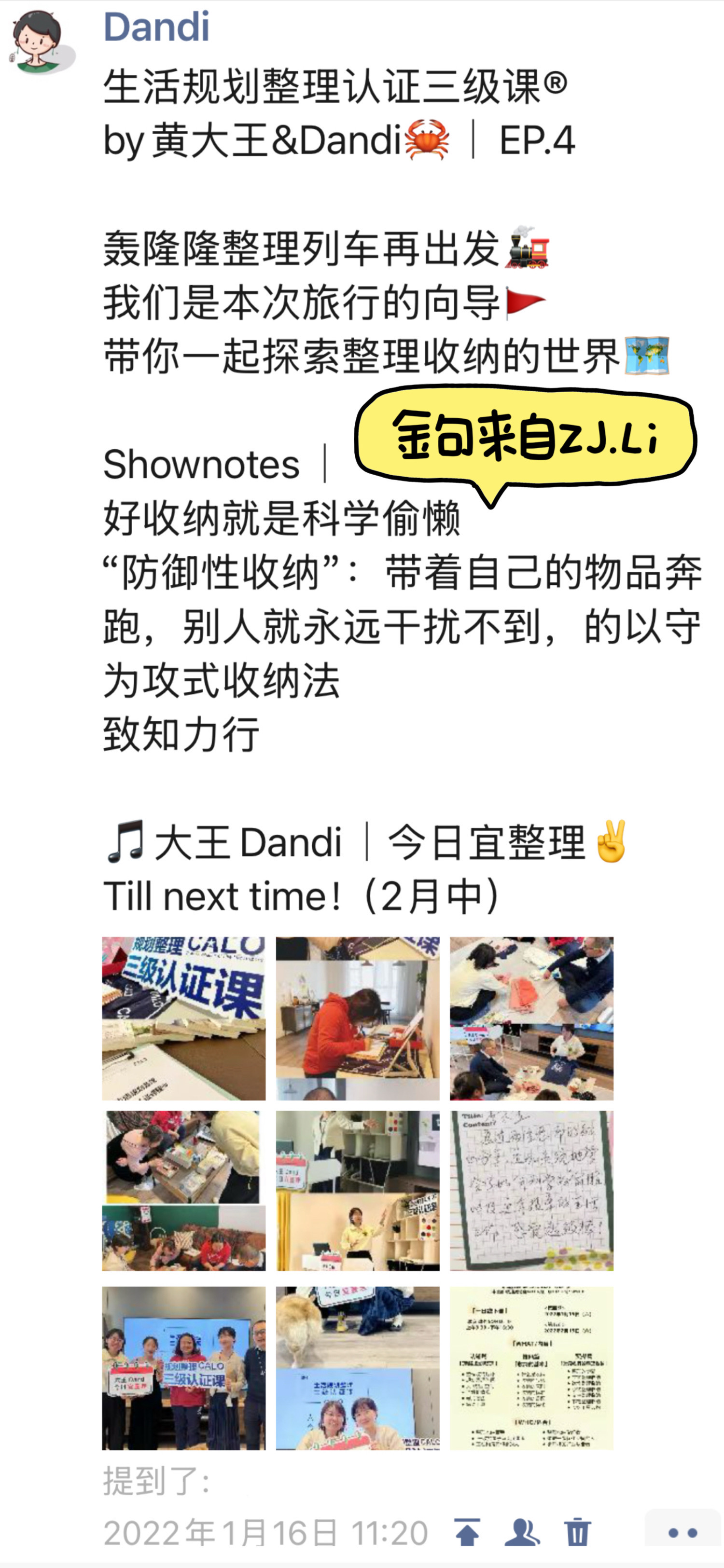724x1568 pixels.
Task: Enlarge the handwritten note photo
Action: coord(531,1192)
